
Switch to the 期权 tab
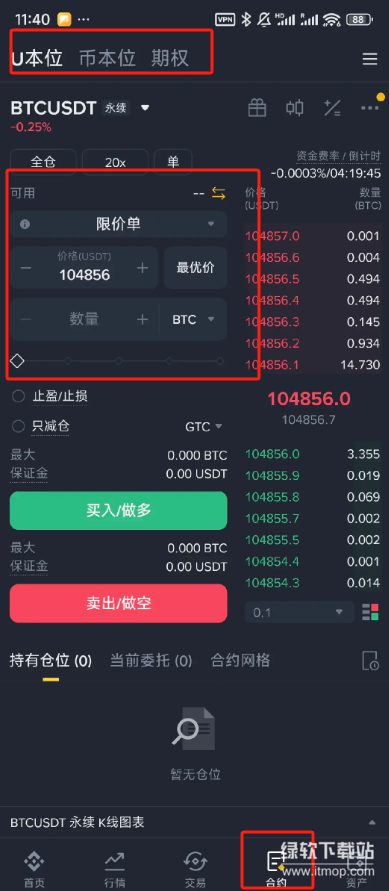(170, 58)
